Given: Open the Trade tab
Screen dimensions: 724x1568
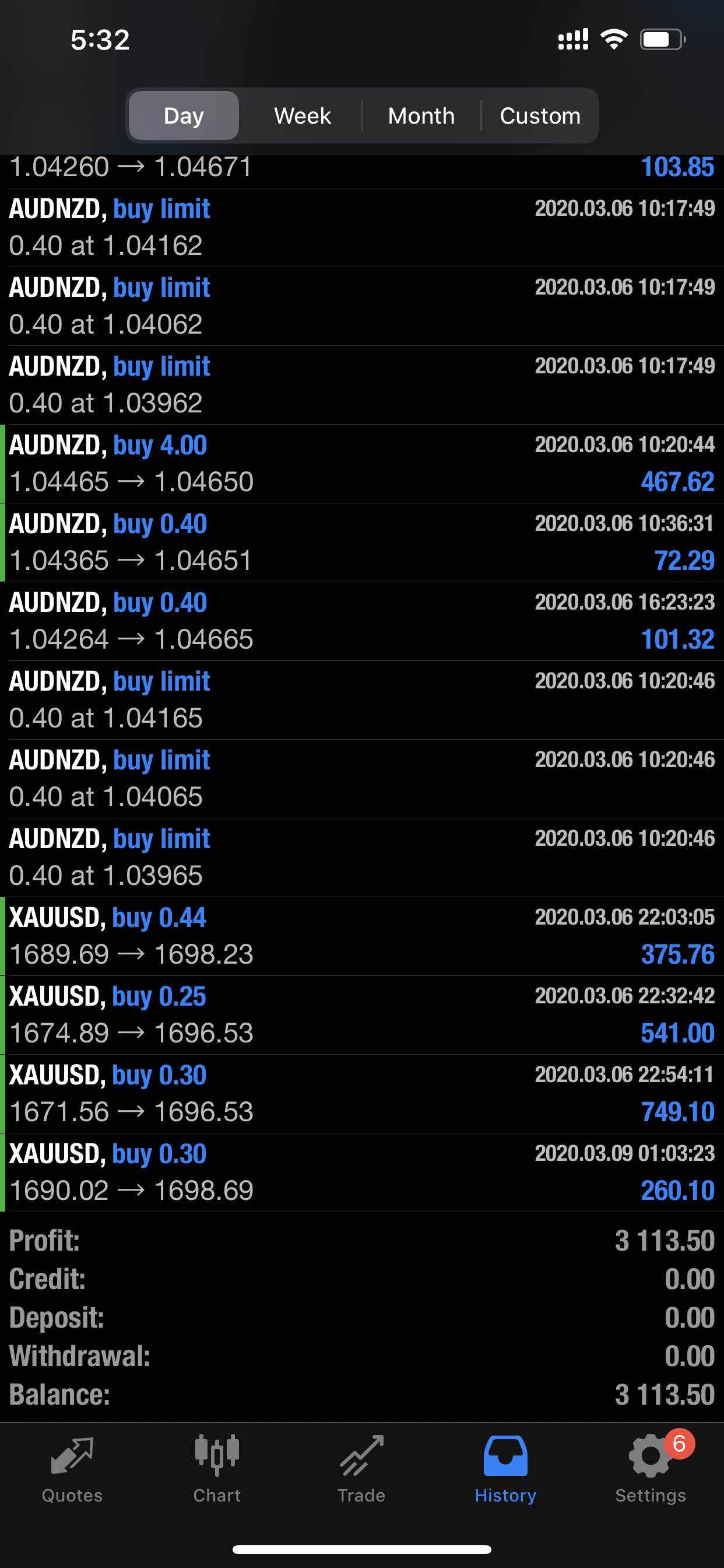Looking at the screenshot, I should click(x=361, y=1469).
